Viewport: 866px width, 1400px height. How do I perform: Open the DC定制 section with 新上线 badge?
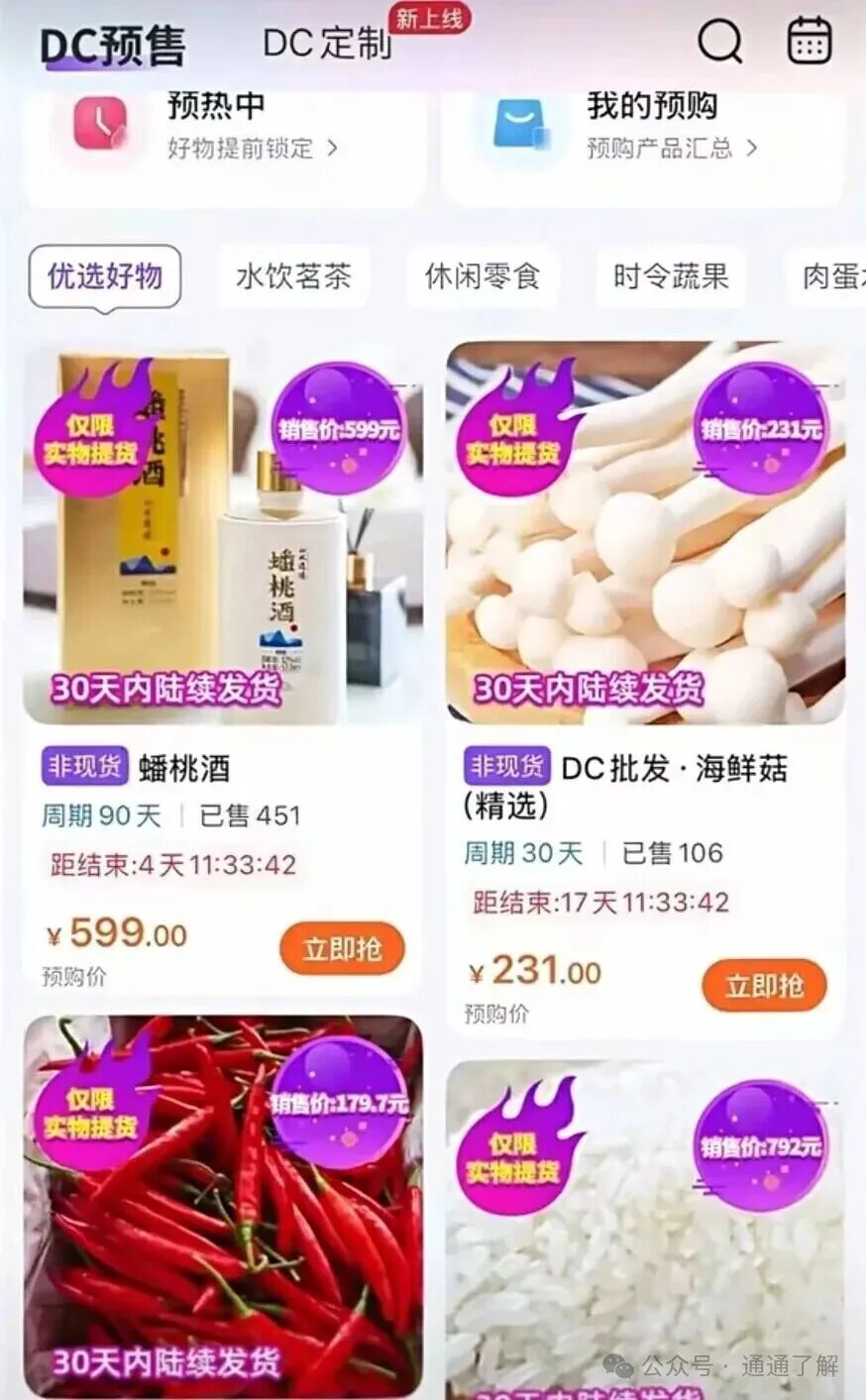pos(328,45)
